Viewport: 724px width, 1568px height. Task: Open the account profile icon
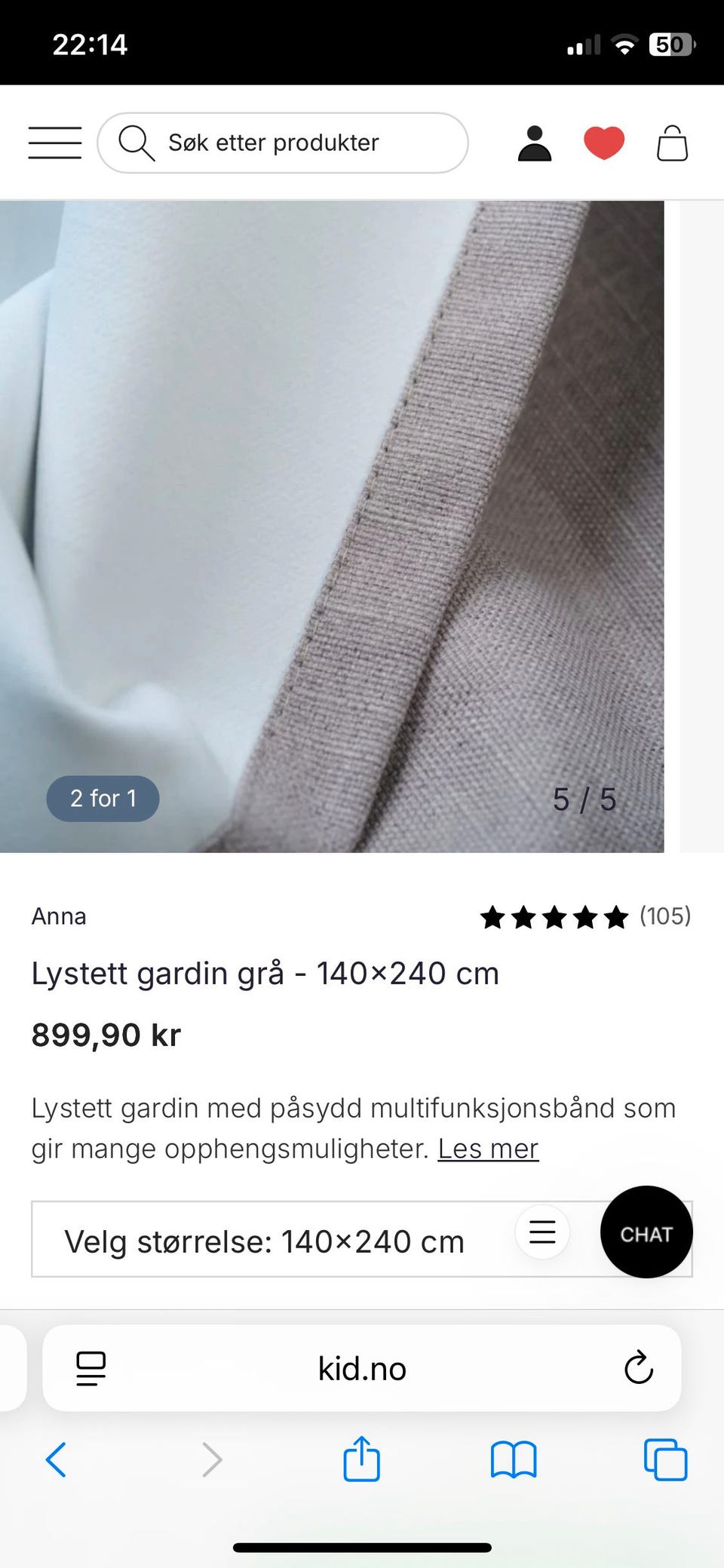[x=534, y=143]
